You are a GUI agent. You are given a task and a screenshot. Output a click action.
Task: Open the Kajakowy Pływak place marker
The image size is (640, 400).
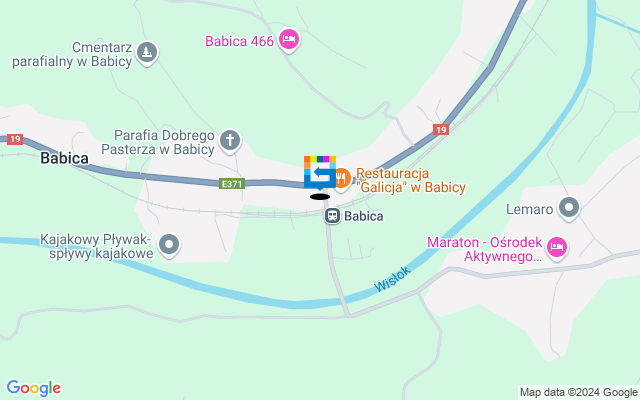click(x=169, y=244)
